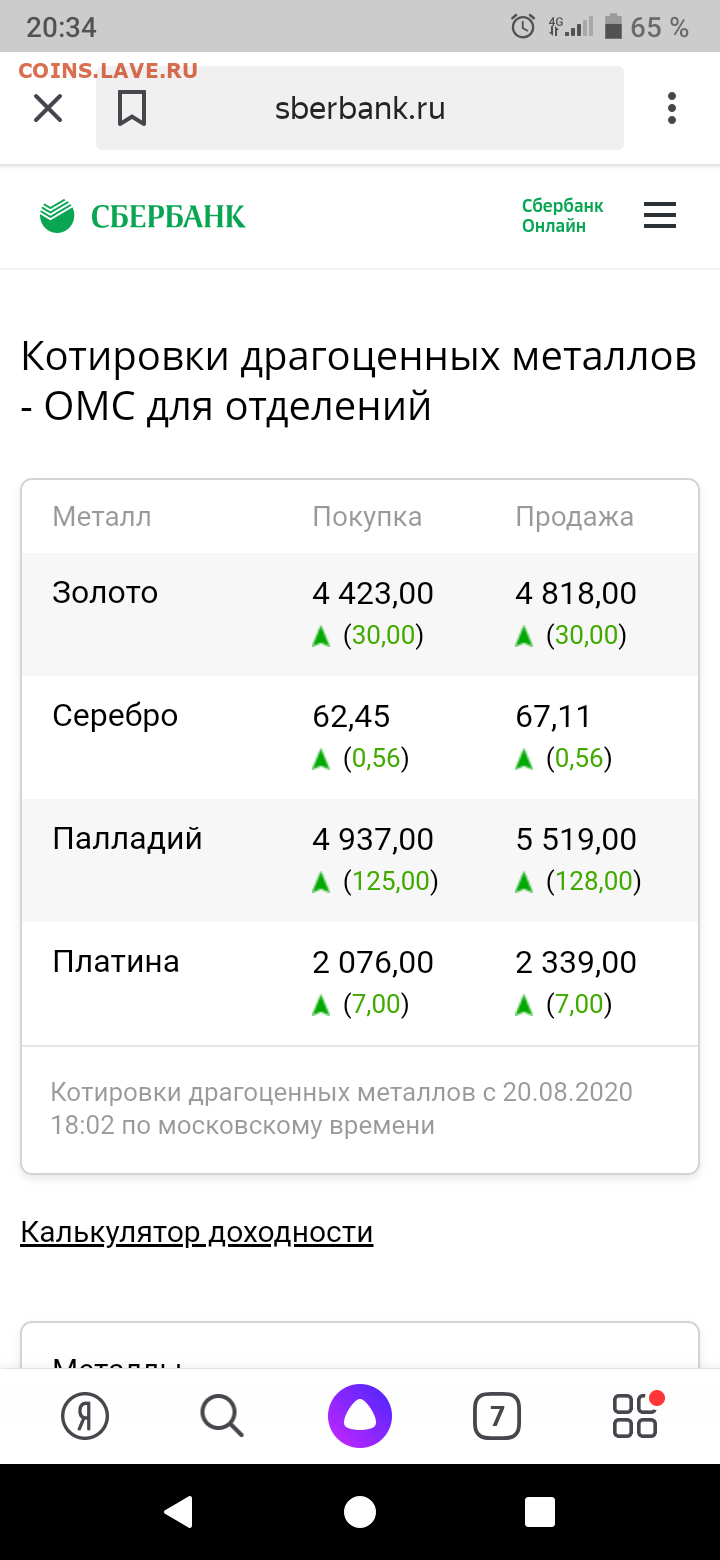
Task: Open the Сбербанк Онлайн link
Action: coord(563,215)
